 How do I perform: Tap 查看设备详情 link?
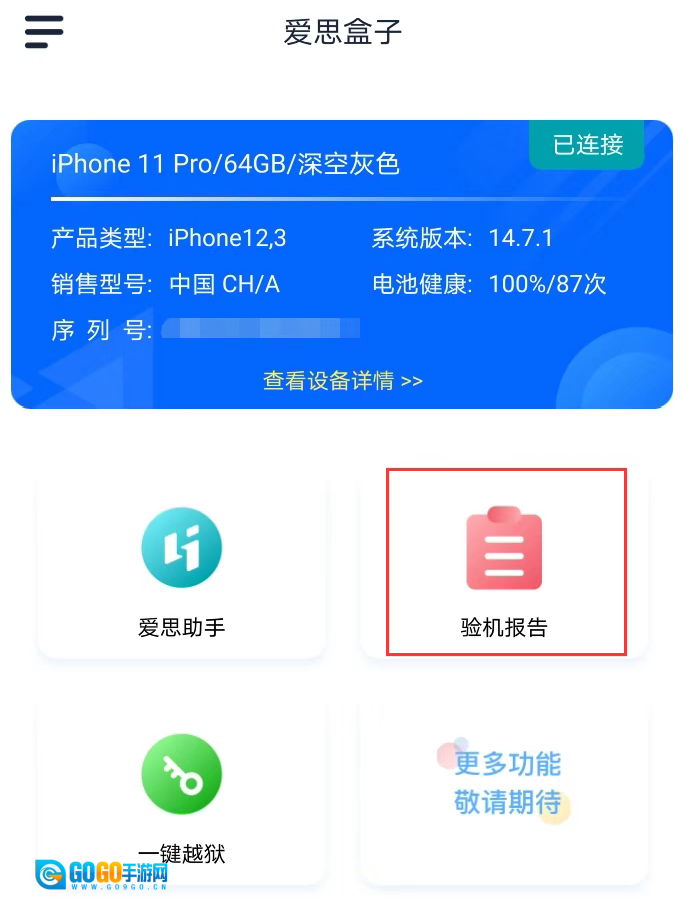[343, 381]
